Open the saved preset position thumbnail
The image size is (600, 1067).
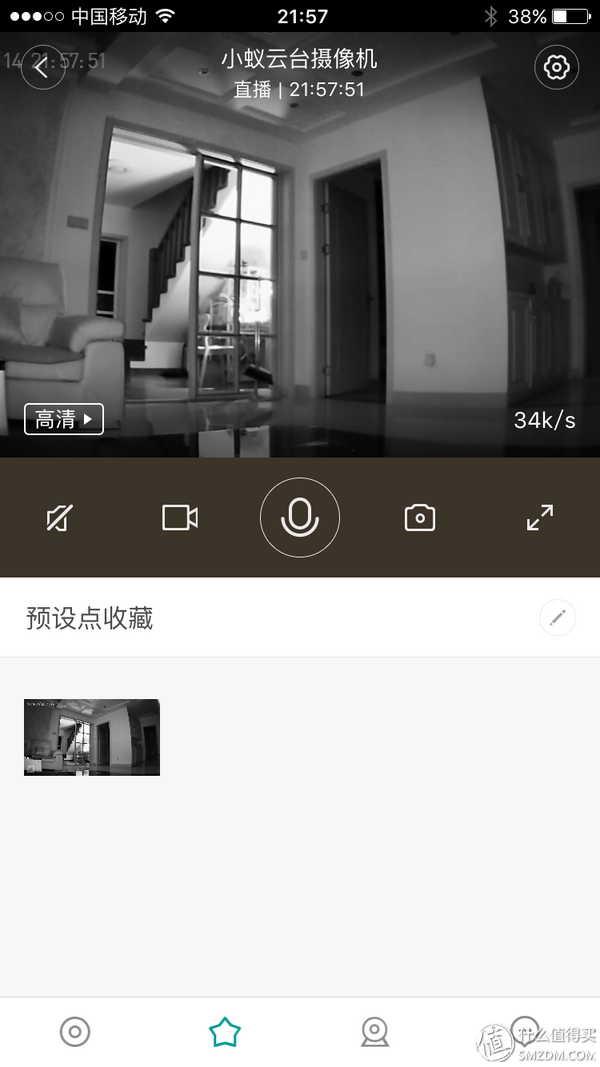(92, 737)
